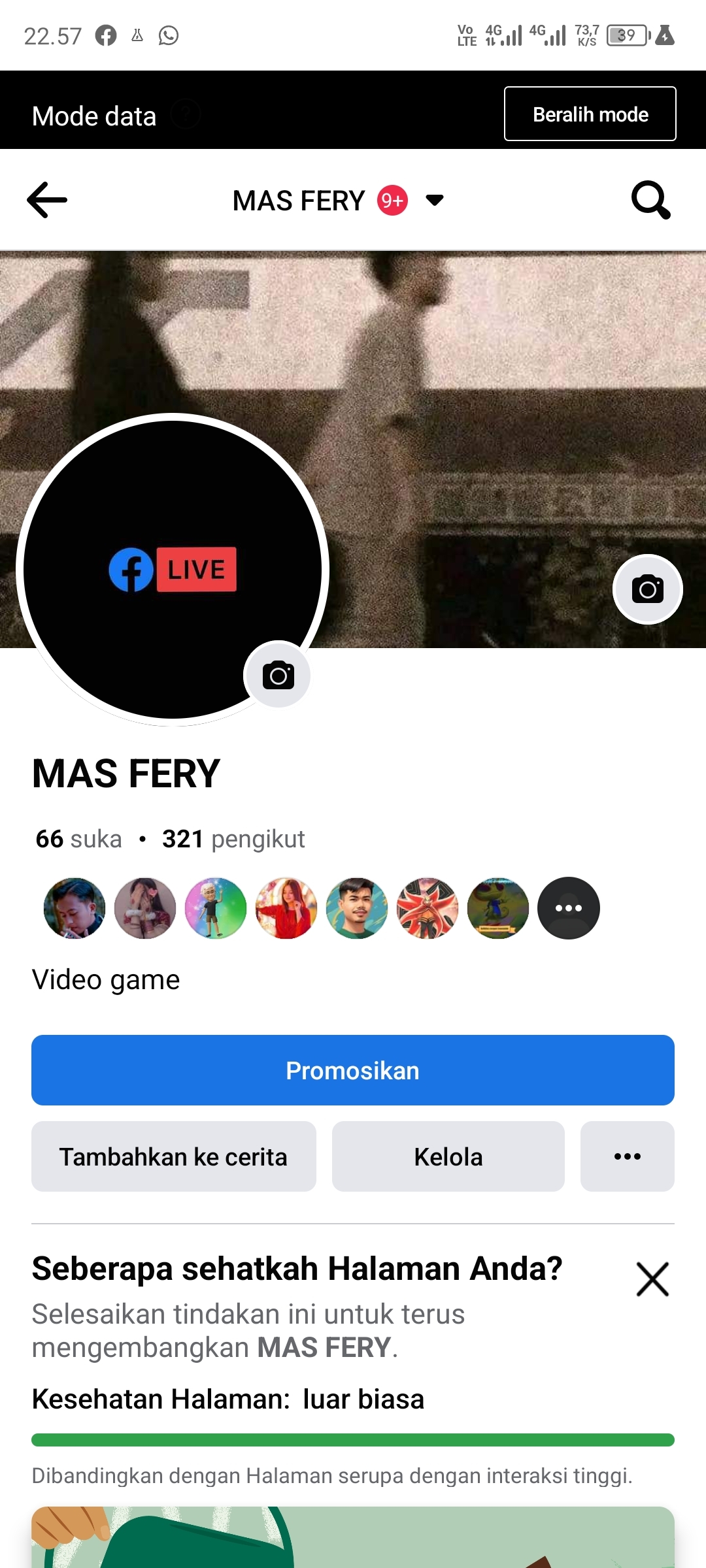Viewport: 706px width, 1568px height.
Task: Open the Kelola button
Action: tap(448, 1156)
